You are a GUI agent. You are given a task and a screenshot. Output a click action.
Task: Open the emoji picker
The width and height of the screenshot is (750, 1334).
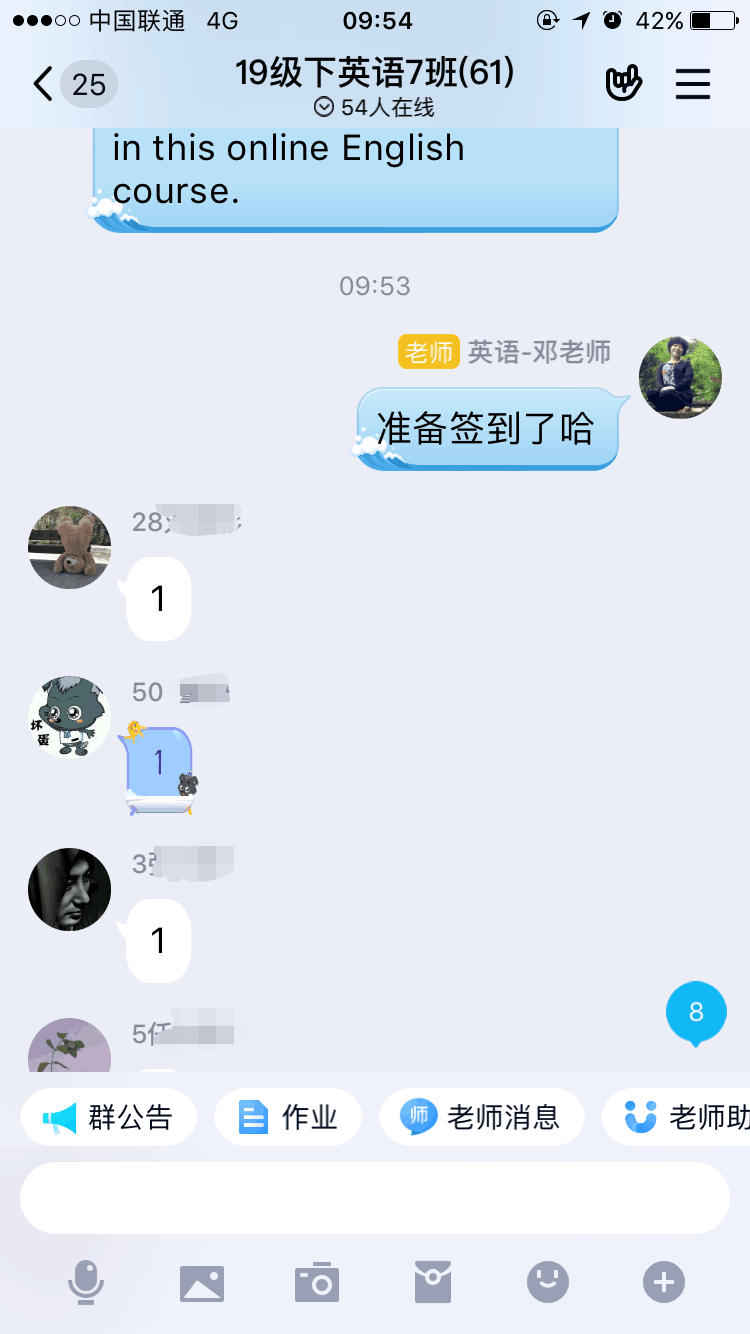(548, 1282)
